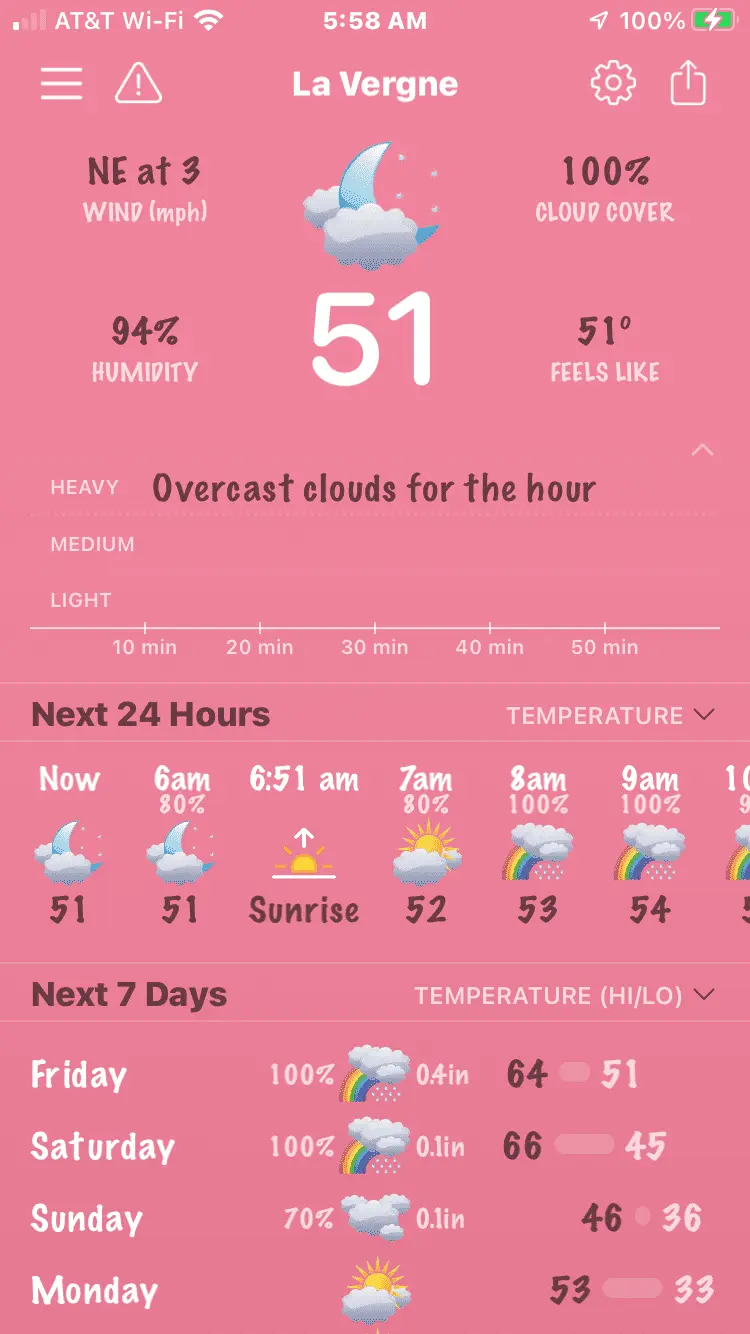Image resolution: width=750 pixels, height=1334 pixels.
Task: View weather alerts warning icon
Action: coord(138,84)
